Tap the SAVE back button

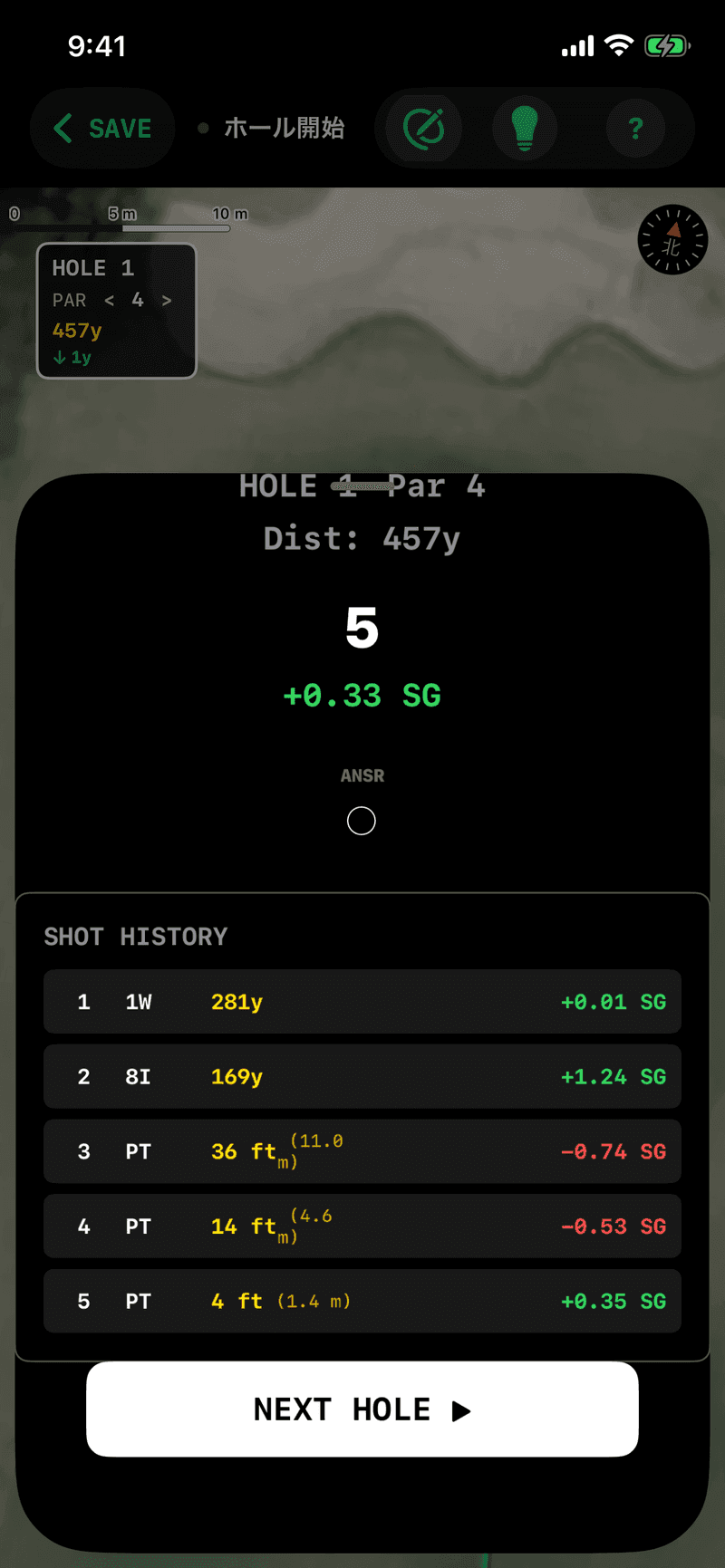102,129
